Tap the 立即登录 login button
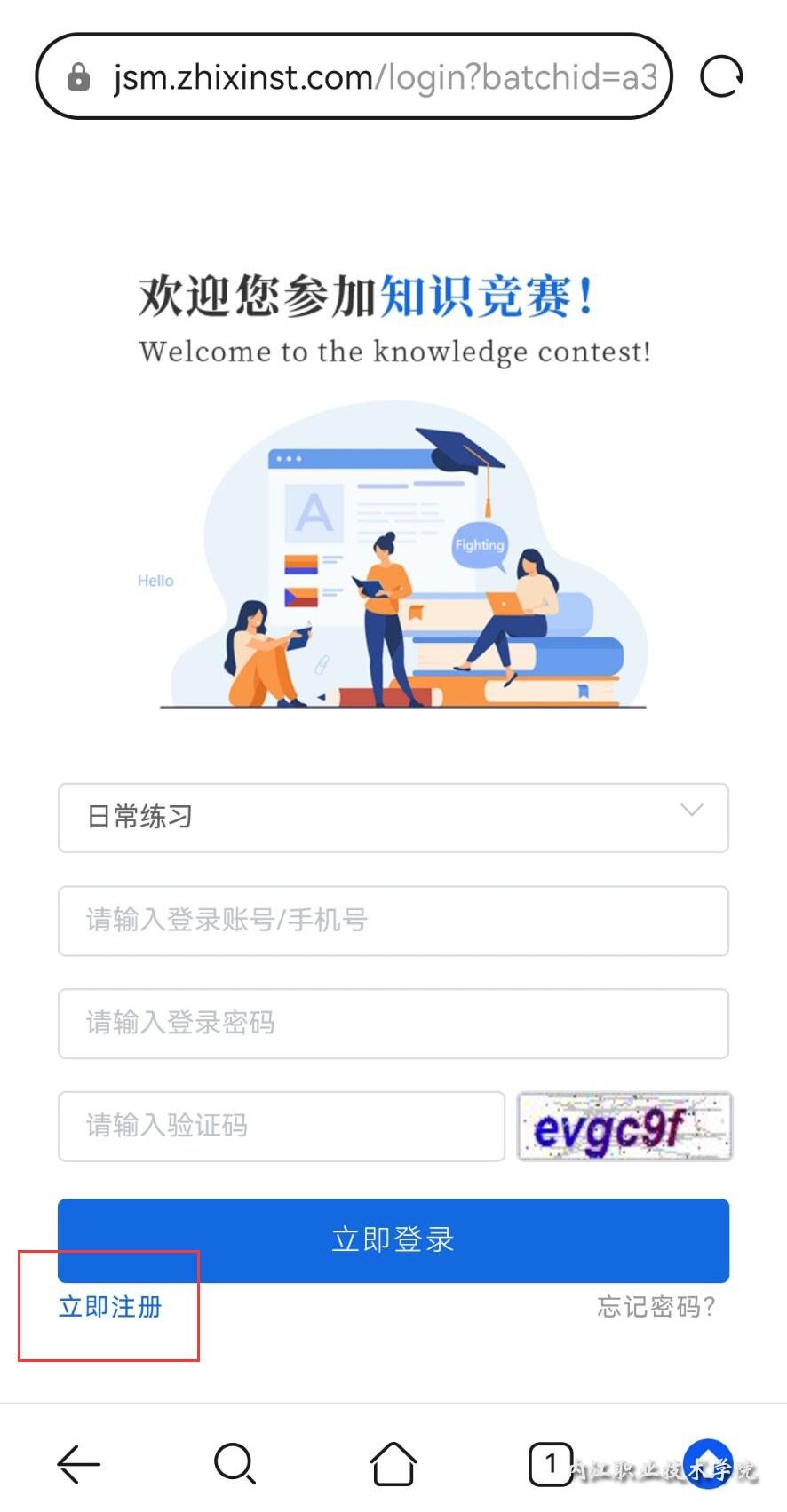The height and width of the screenshot is (1512, 787). [x=393, y=1239]
